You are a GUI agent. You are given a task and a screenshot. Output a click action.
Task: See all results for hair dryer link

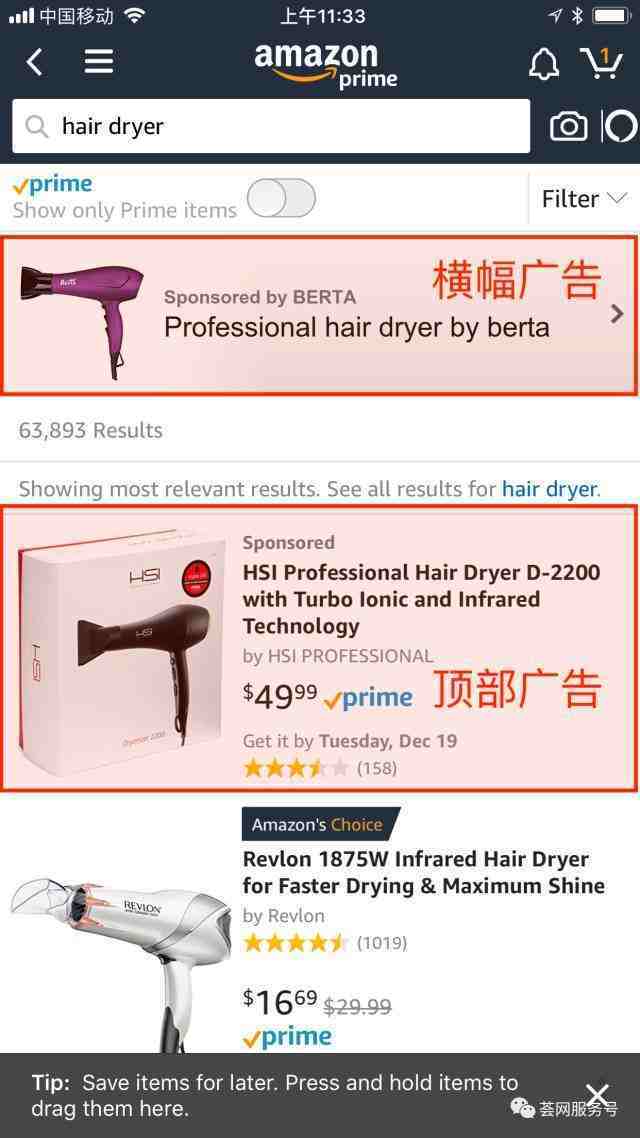point(549,489)
